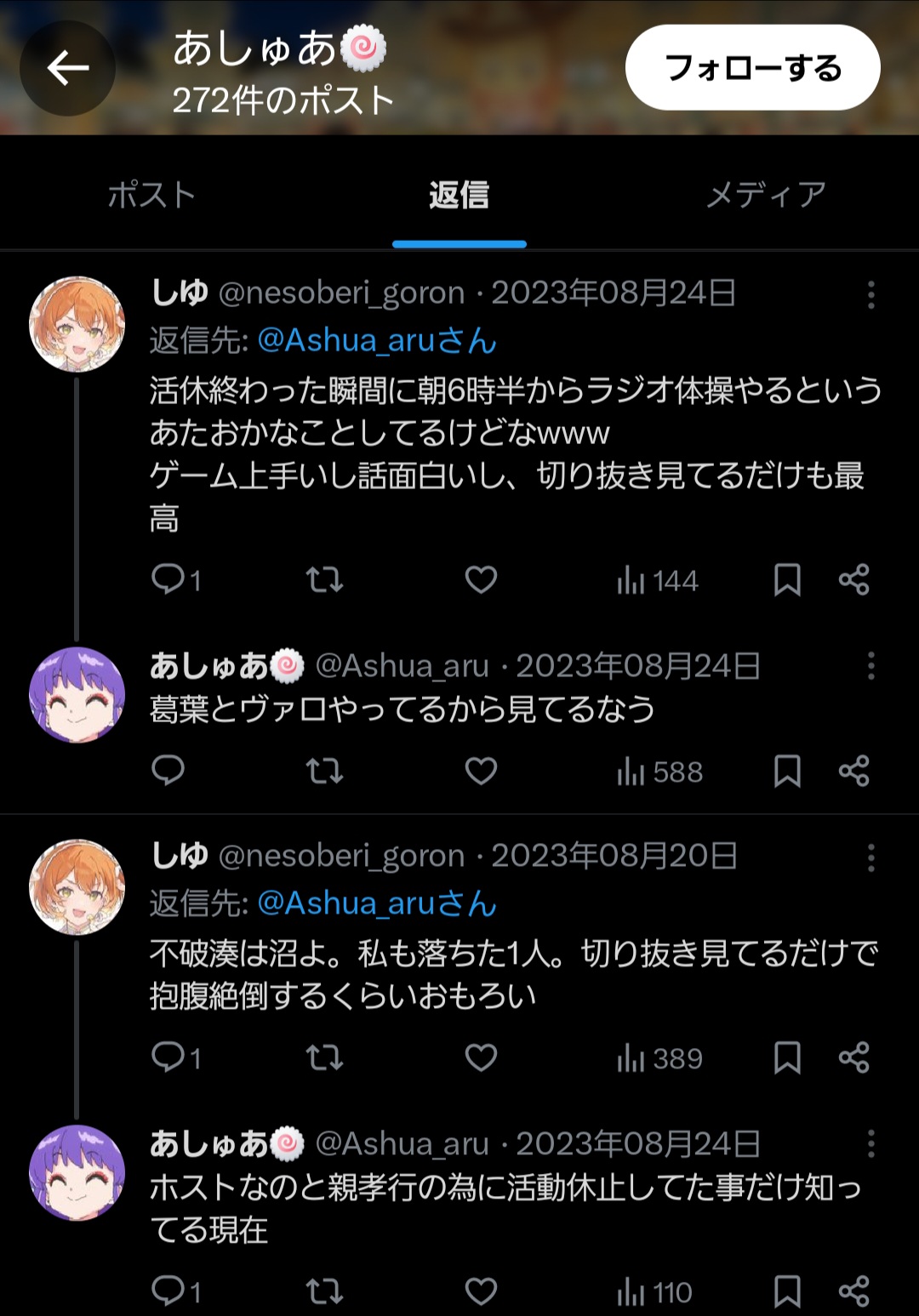Like しゅ's post about ラジオ体操
919x1316 pixels.
click(x=481, y=580)
